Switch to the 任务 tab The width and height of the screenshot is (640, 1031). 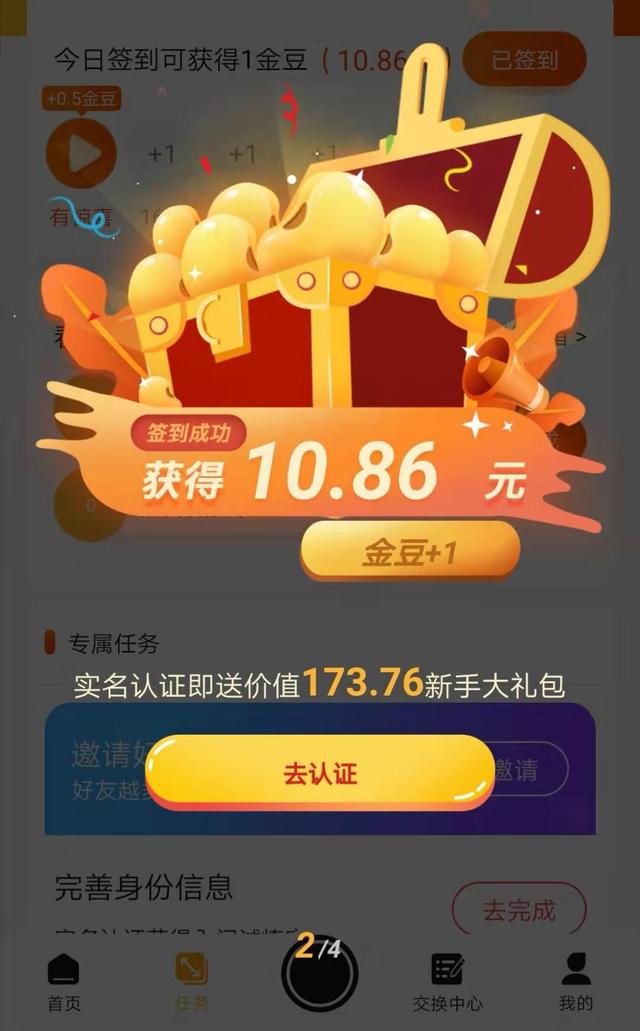(x=191, y=980)
